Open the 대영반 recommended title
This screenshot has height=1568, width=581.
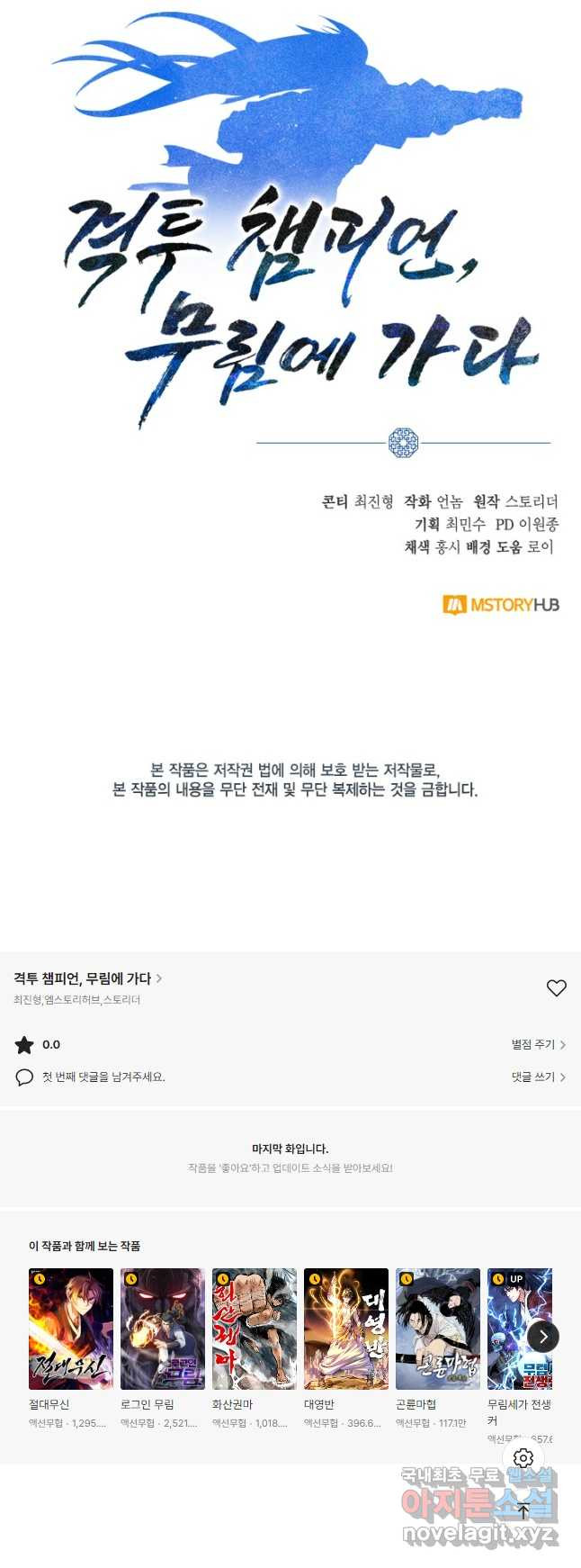point(346,1329)
